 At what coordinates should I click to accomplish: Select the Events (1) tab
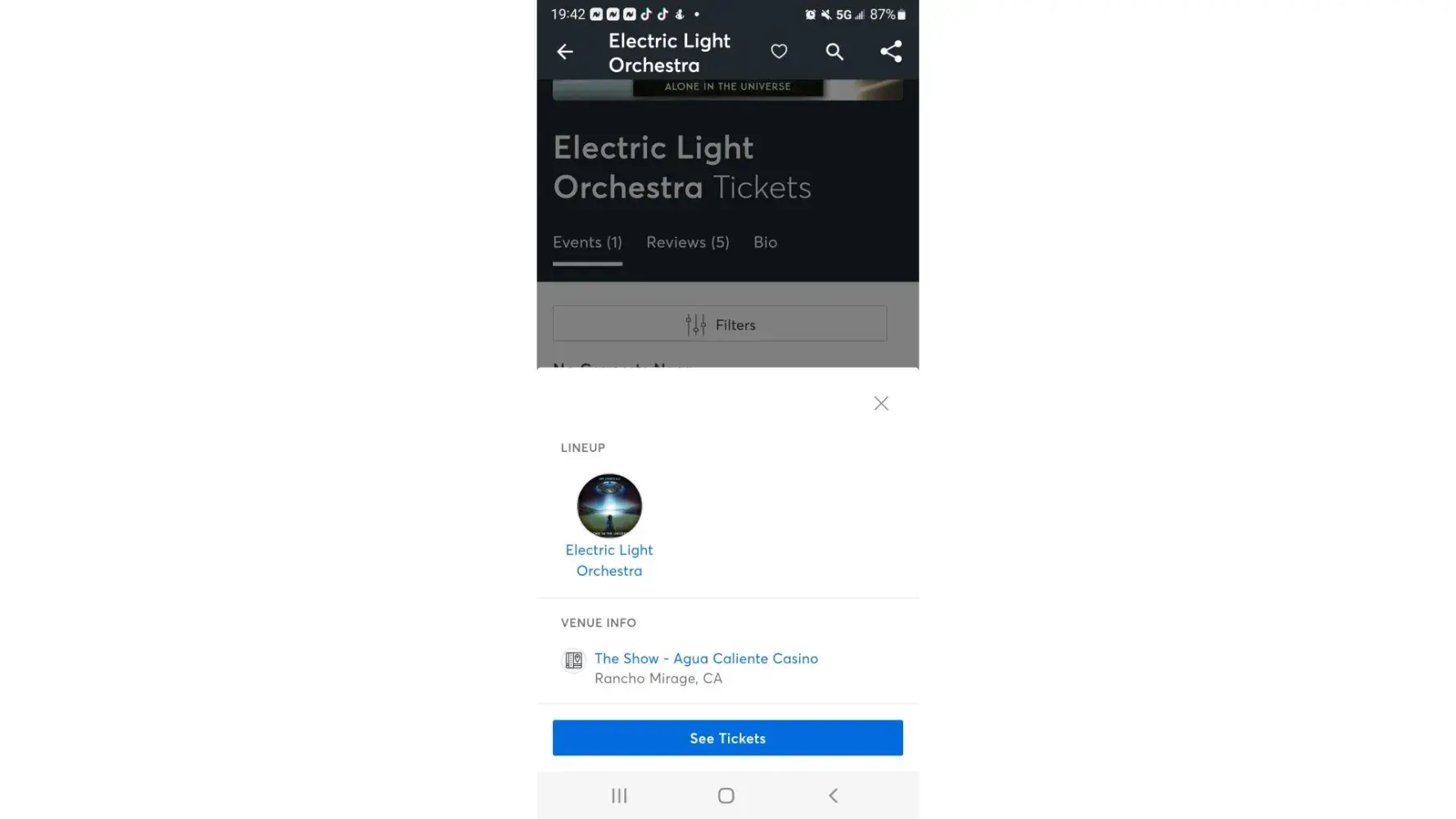[587, 242]
